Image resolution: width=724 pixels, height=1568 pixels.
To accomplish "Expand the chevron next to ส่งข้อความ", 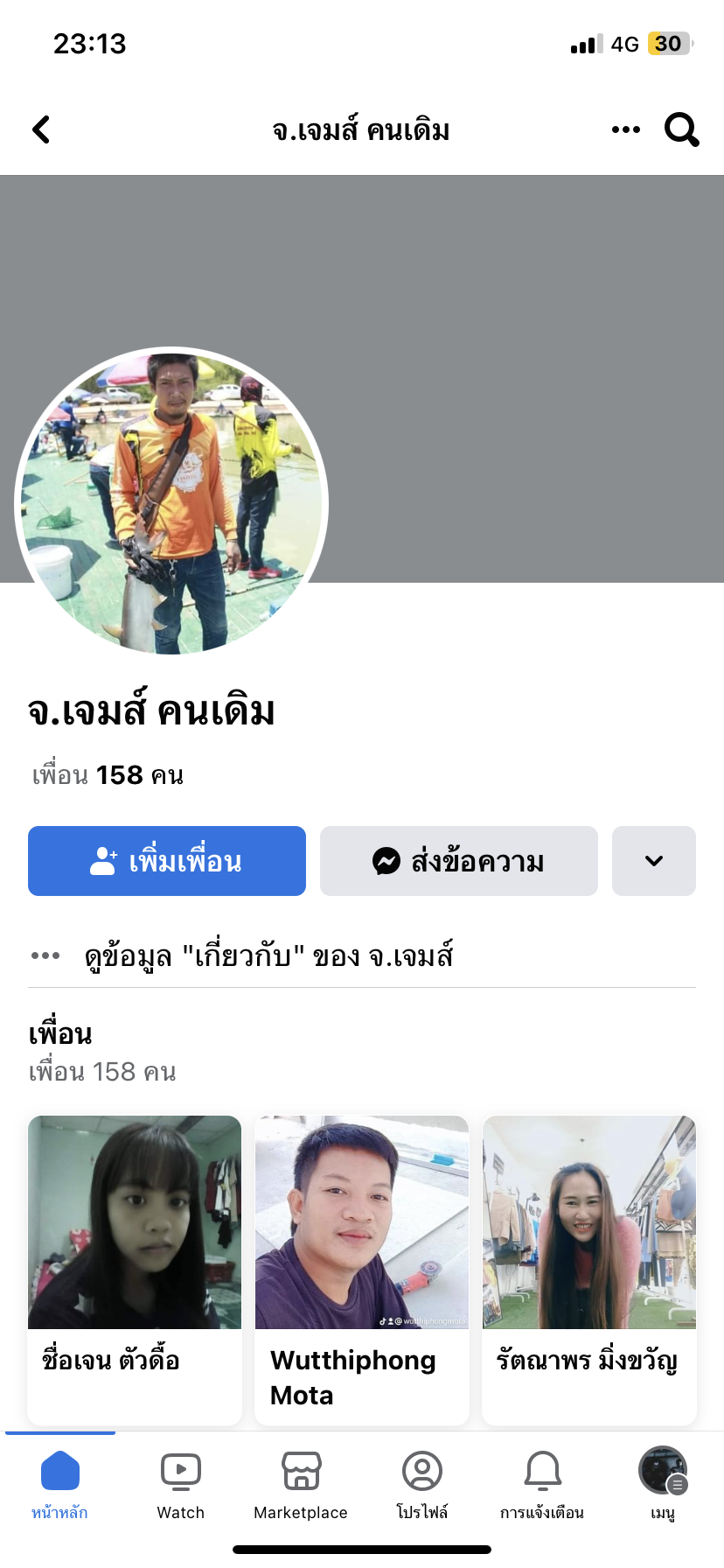I will click(654, 861).
